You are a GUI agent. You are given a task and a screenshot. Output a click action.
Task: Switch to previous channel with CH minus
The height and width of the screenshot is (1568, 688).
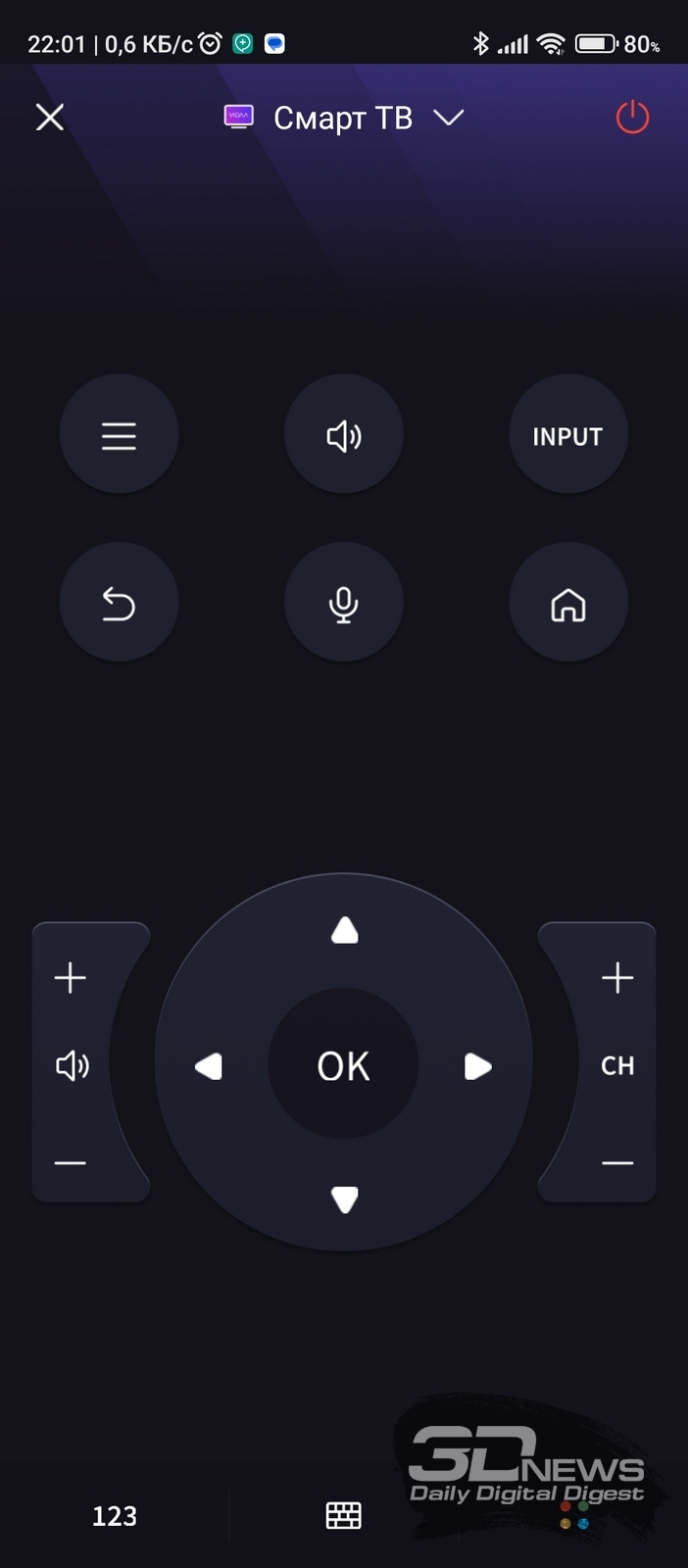click(x=617, y=1163)
